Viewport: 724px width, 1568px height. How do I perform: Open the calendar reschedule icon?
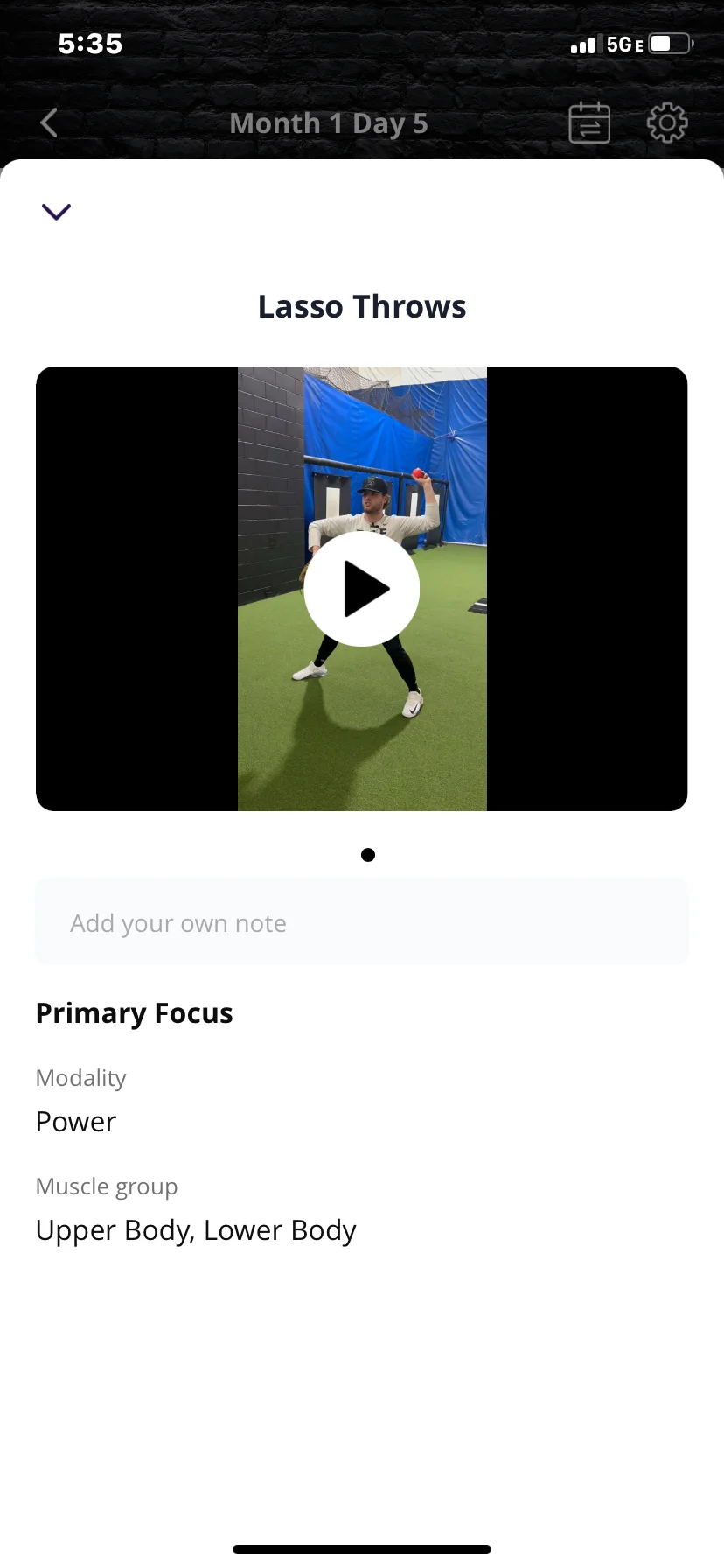click(x=588, y=122)
